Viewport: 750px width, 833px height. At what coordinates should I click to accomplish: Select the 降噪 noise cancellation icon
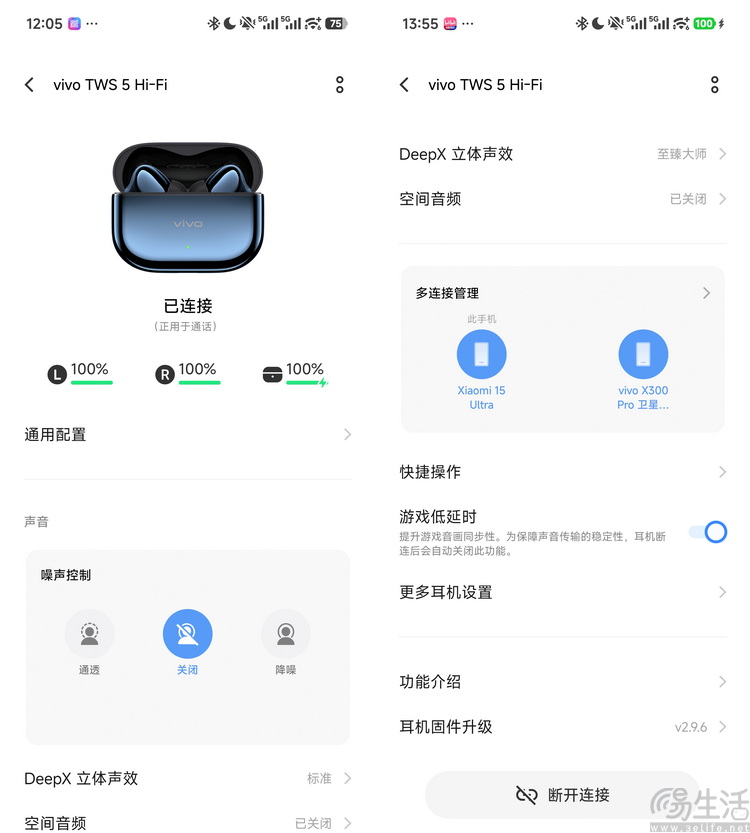(x=286, y=633)
